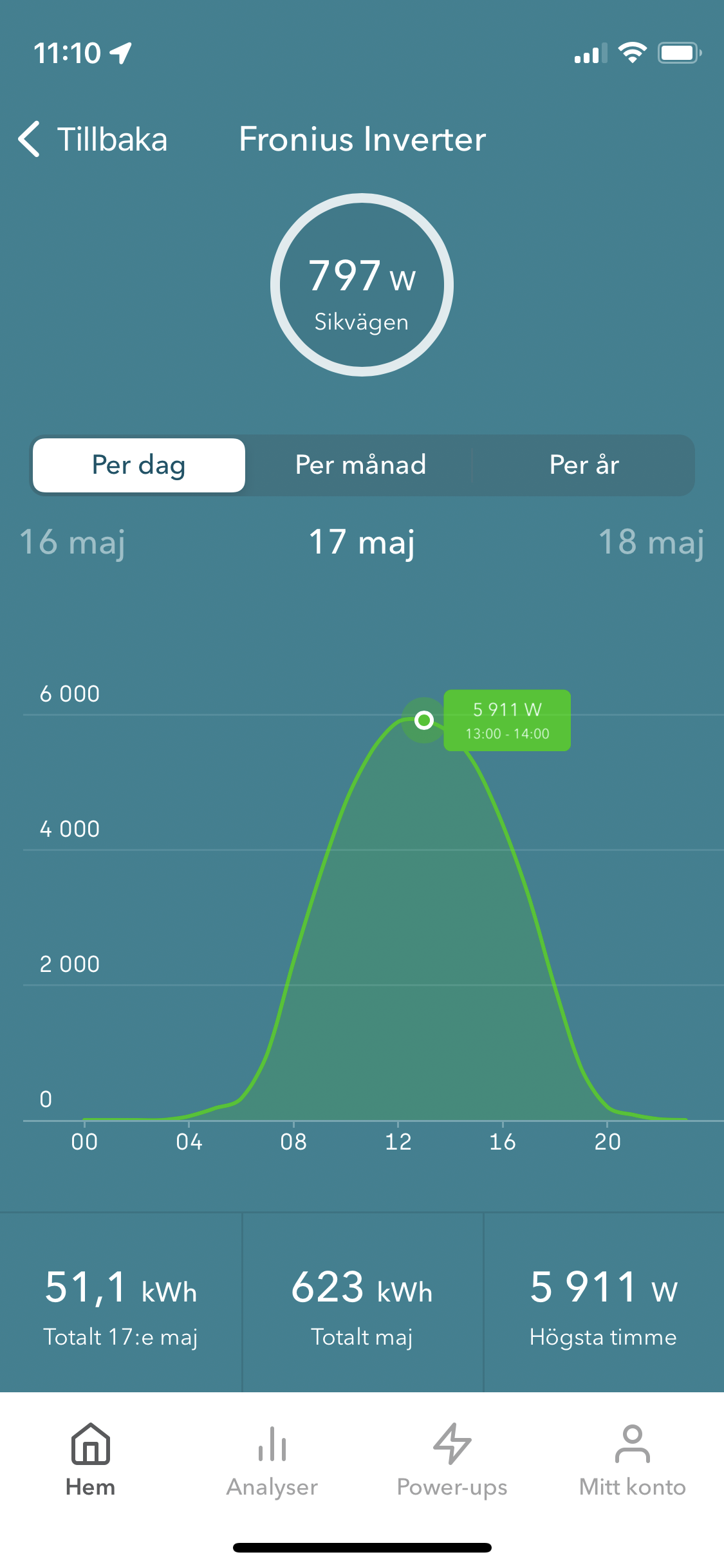Screen dimensions: 724x1568
Task: Go back with the Tillbaka button
Action: pyautogui.click(x=93, y=139)
